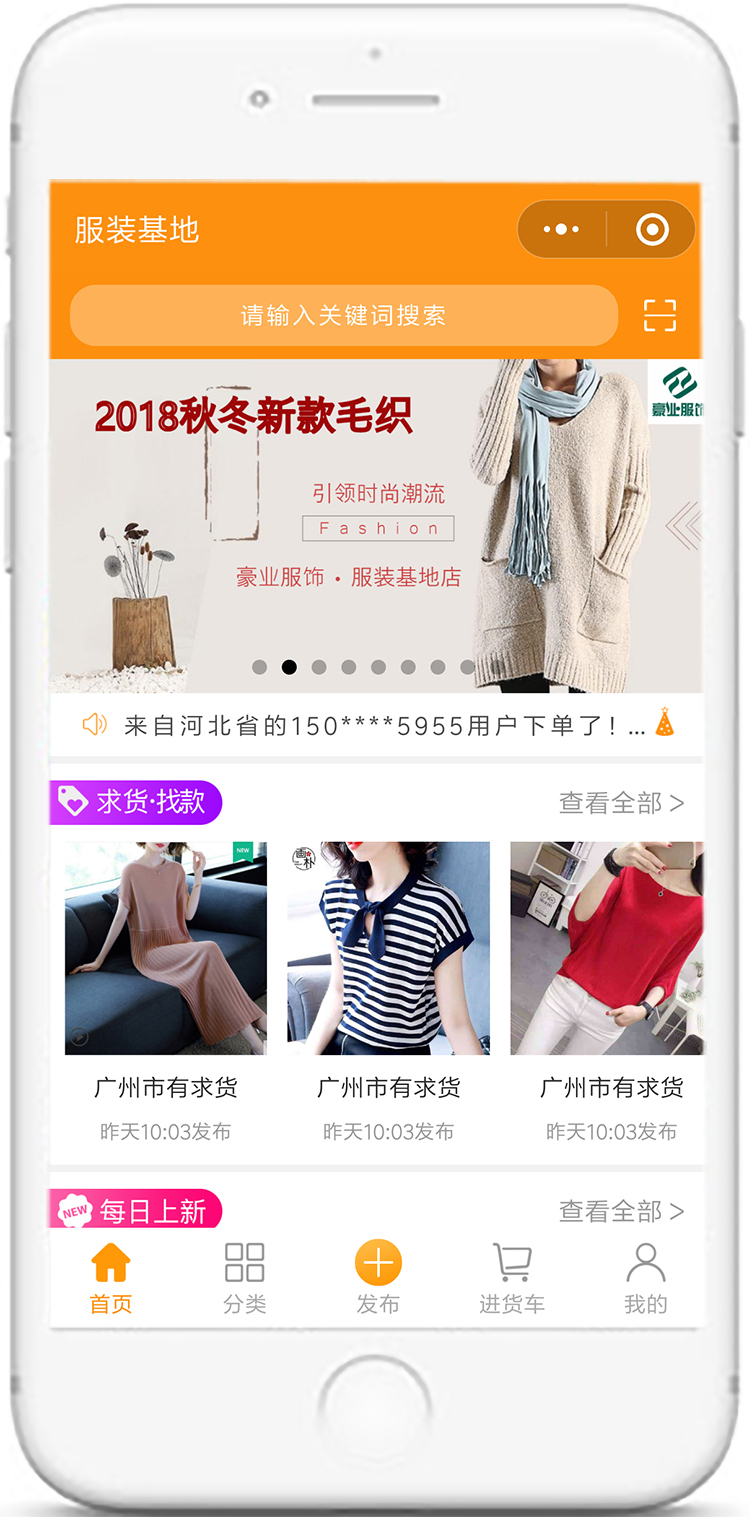Tap the keyword search field
The image size is (750, 1517).
343,316
